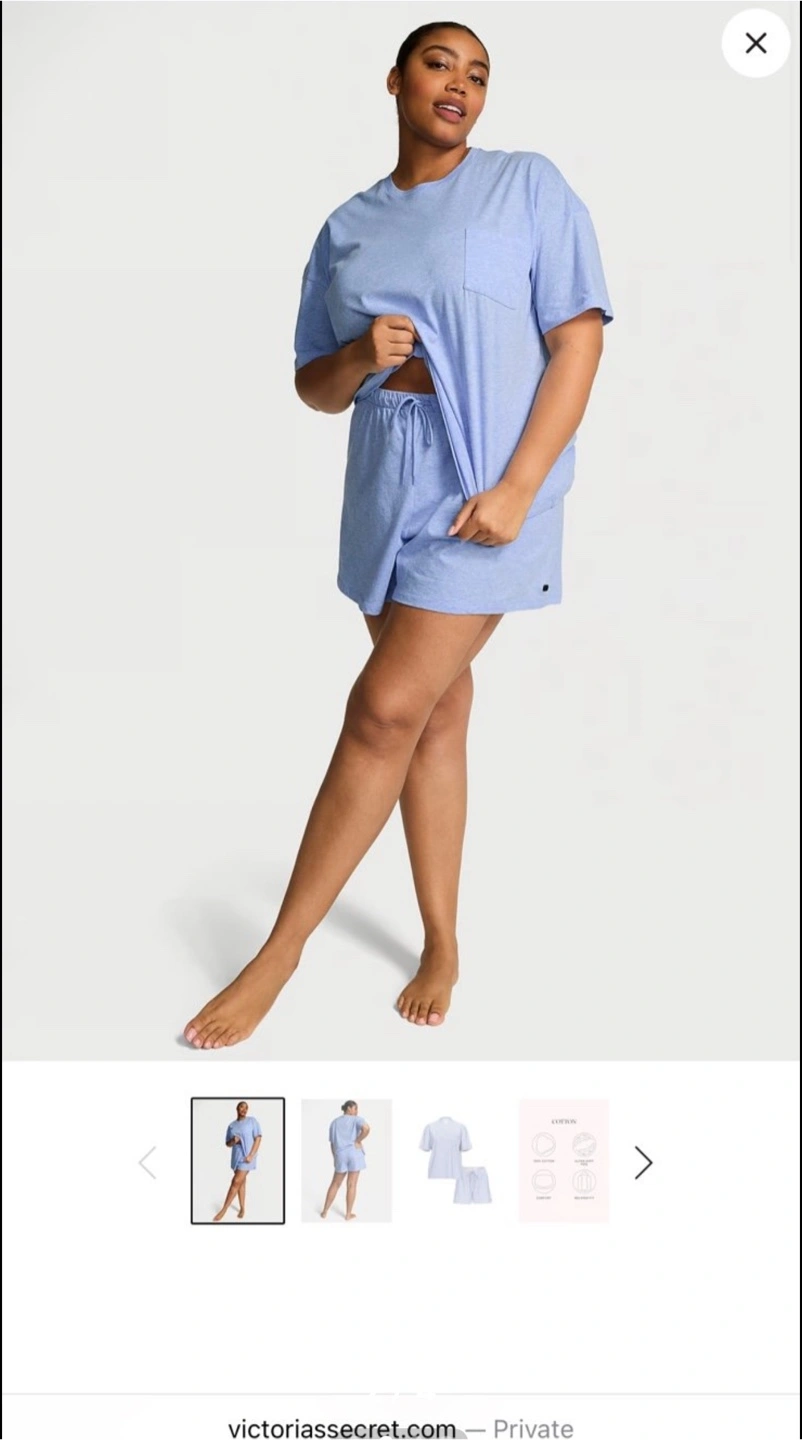Viewport: 802px width, 1440px height.
Task: Select the flat-lay pajama set thumbnail
Action: point(455,1161)
